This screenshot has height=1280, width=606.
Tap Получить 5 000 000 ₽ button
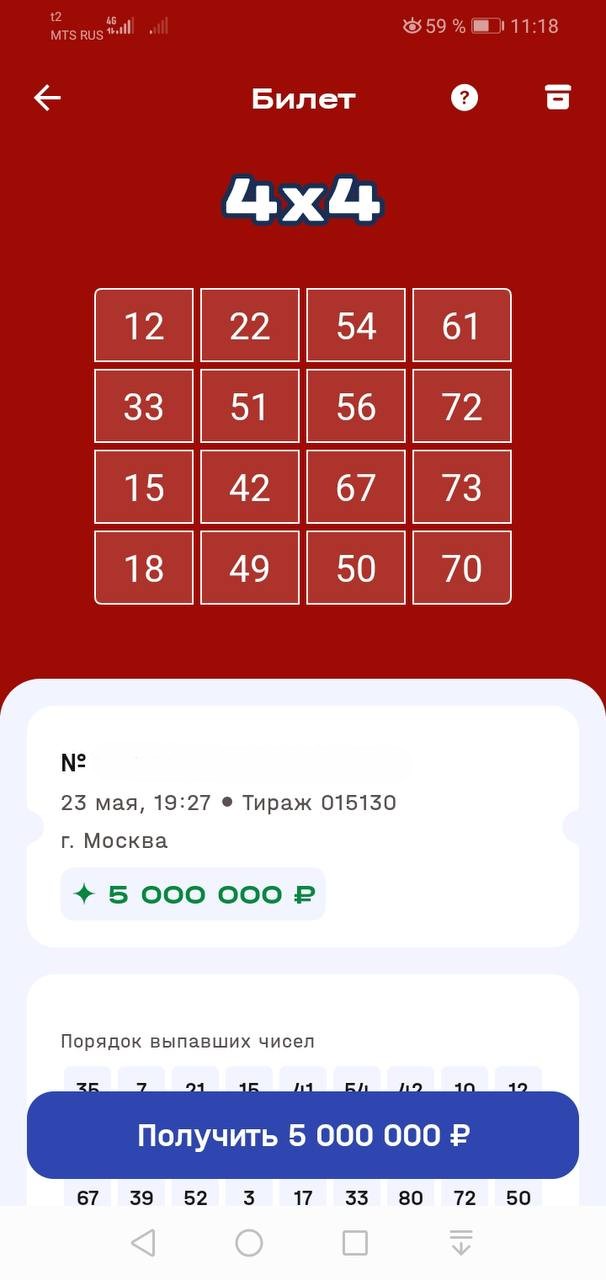pos(303,1135)
